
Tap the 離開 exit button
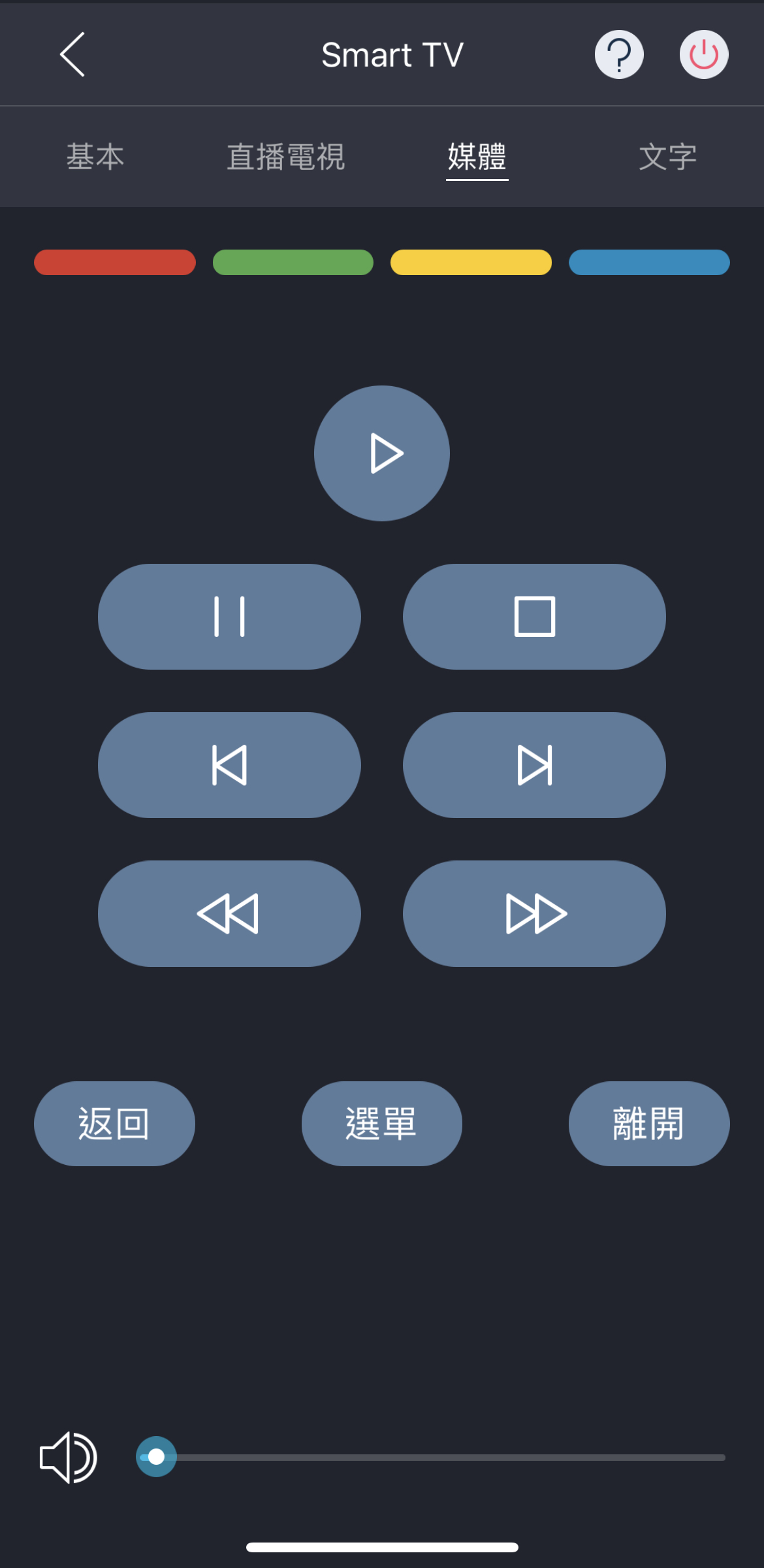click(x=649, y=1124)
